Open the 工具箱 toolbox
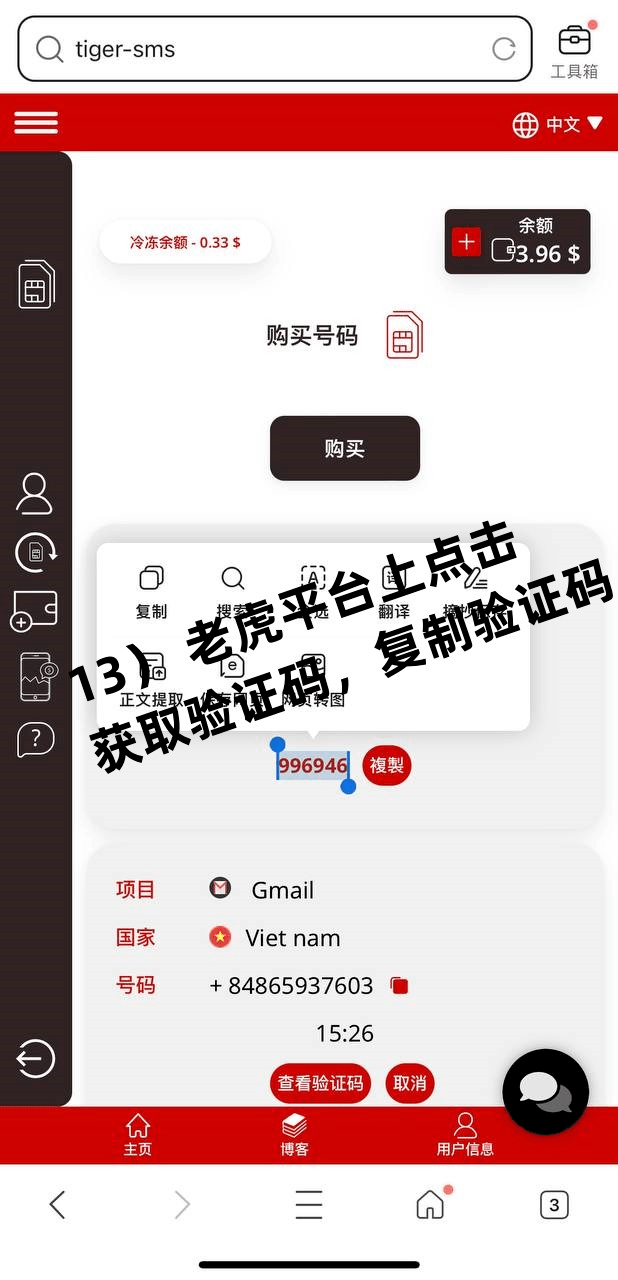This screenshot has width=618, height=1280. (574, 50)
